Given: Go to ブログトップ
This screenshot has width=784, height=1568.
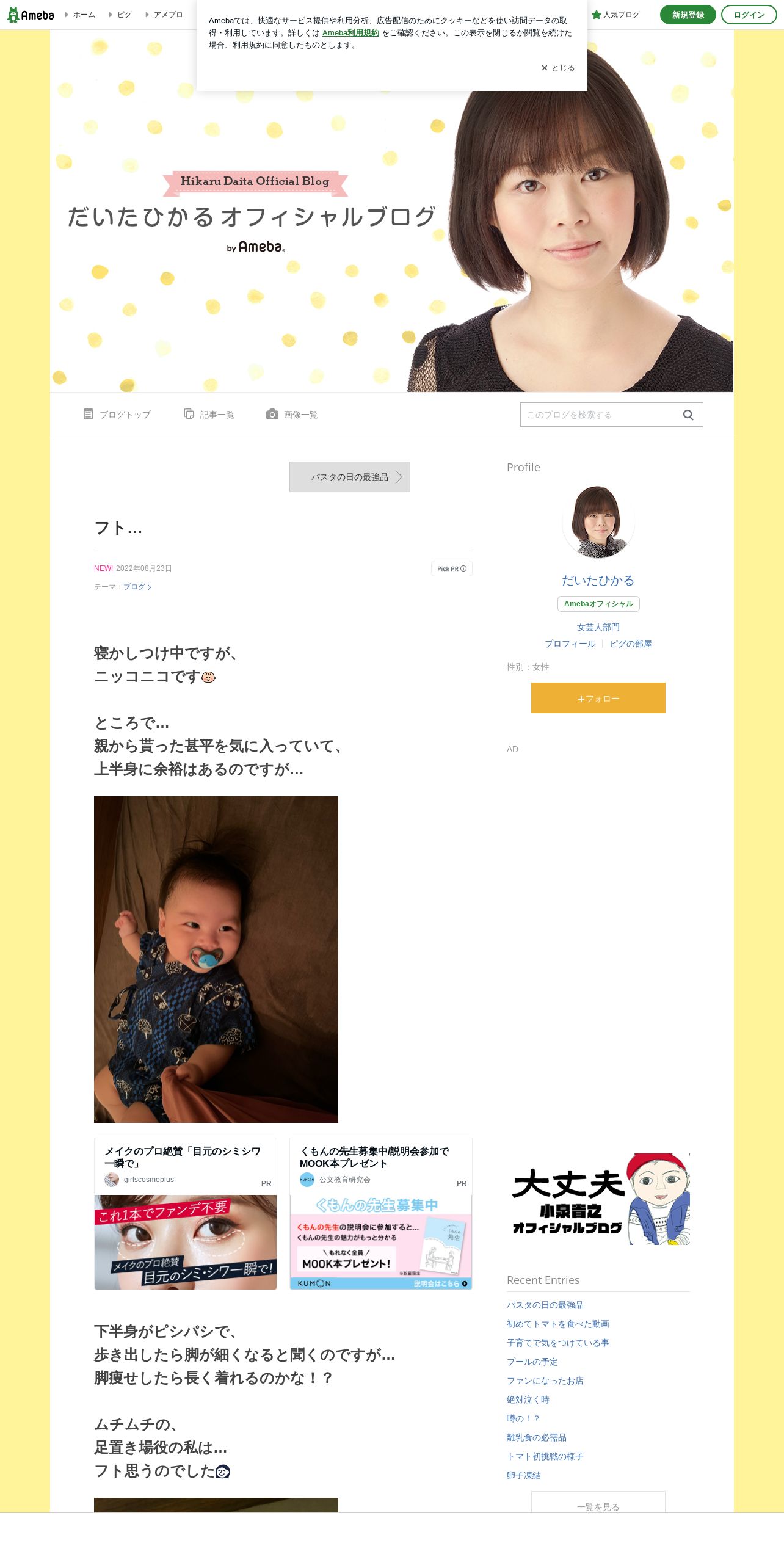Looking at the screenshot, I should pos(117,415).
